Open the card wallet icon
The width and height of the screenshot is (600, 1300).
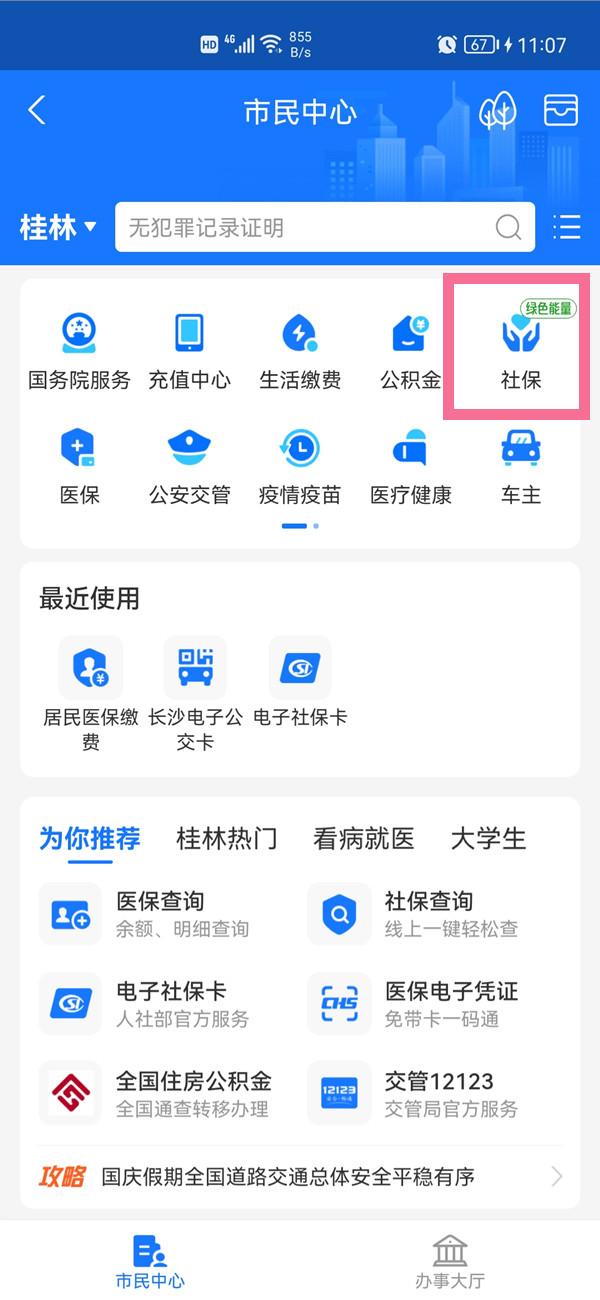pos(561,111)
